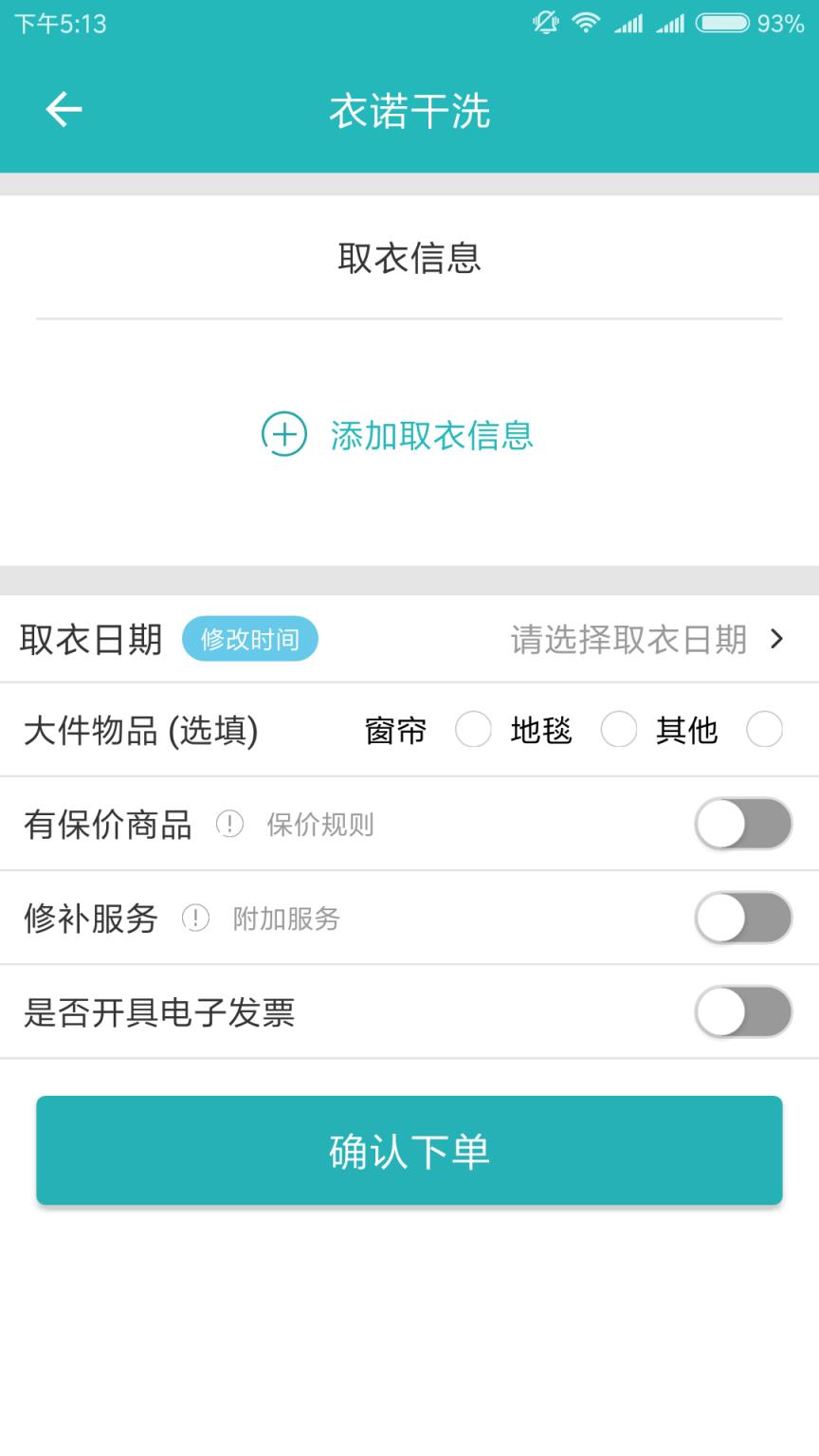This screenshot has height=1456, width=819.
Task: Tap the back arrow to exit 衣诺干洗
Action: coord(64,109)
